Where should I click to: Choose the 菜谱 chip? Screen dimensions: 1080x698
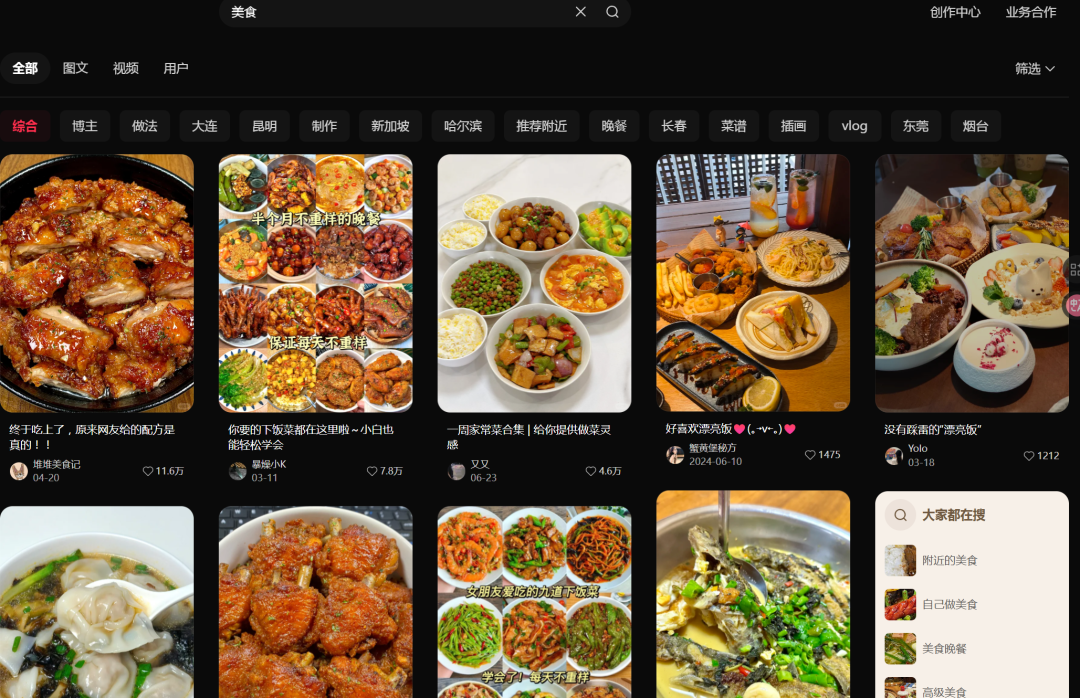(734, 126)
